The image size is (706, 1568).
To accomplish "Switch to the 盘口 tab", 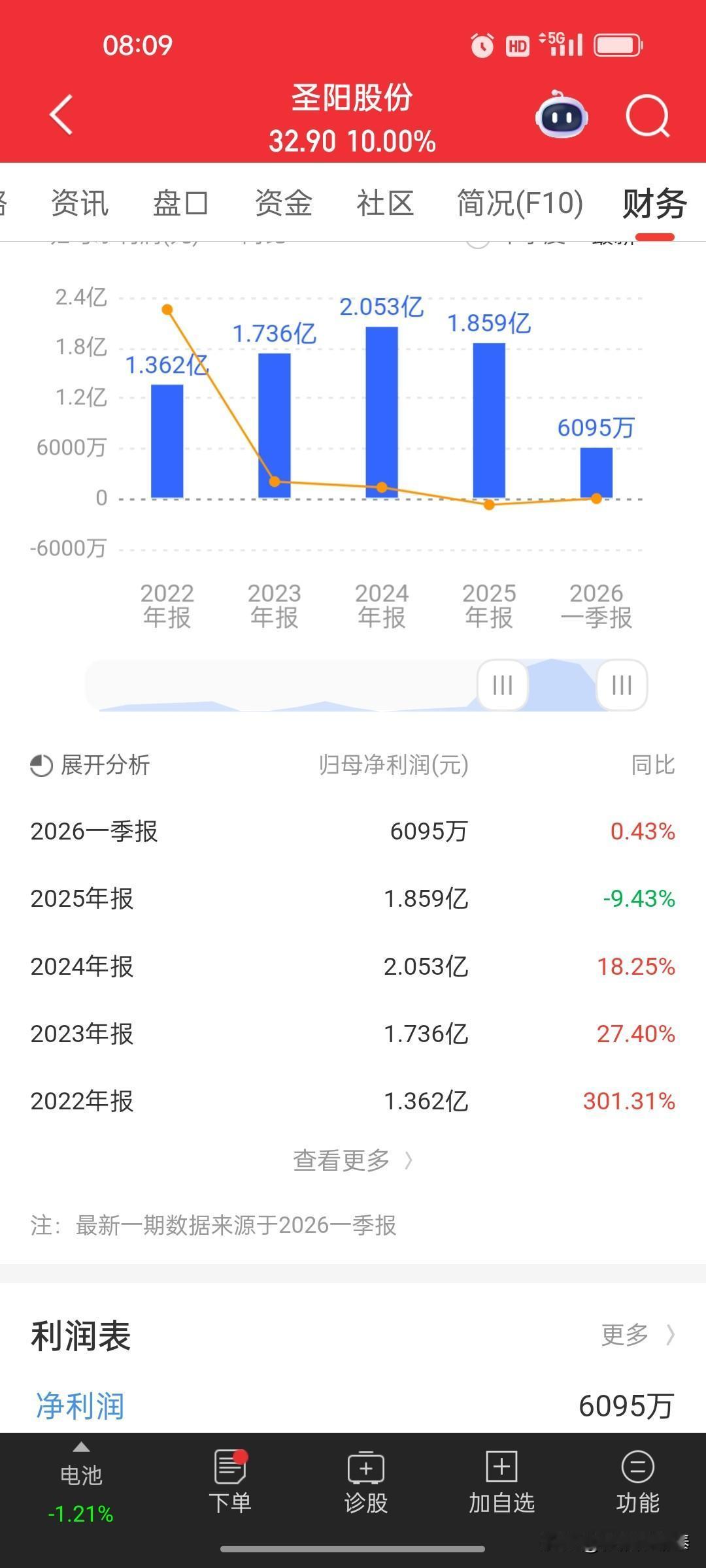I will 181,203.
